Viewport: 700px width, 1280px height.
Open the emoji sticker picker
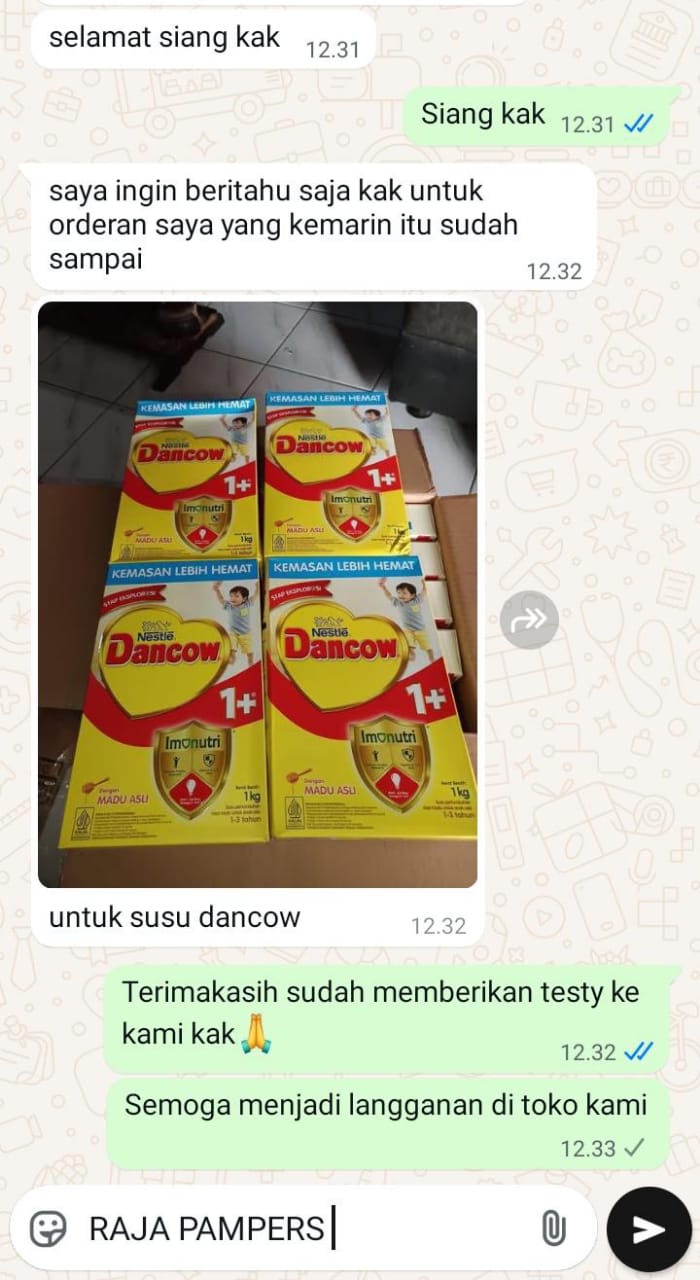point(48,1227)
